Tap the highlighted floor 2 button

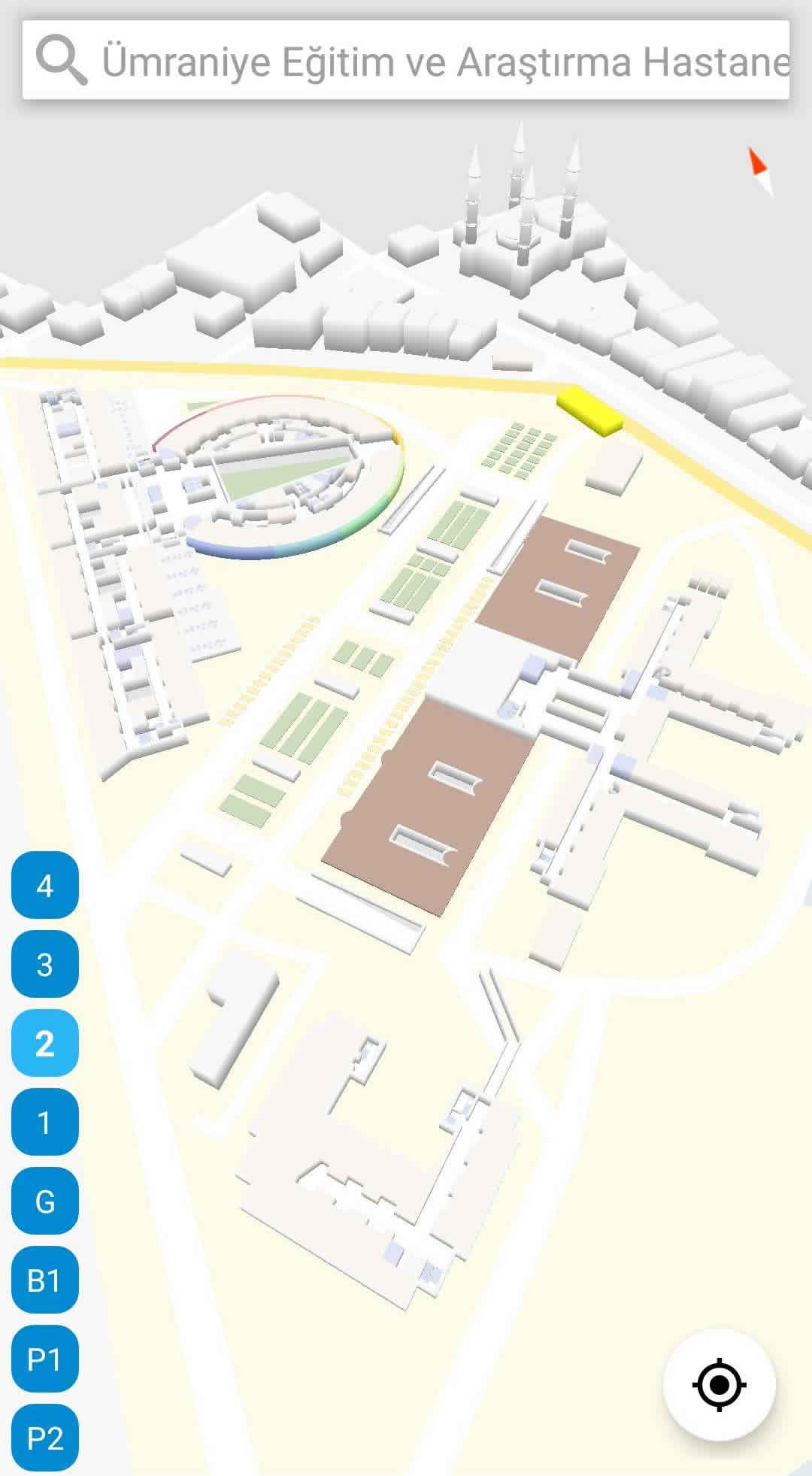[45, 1043]
